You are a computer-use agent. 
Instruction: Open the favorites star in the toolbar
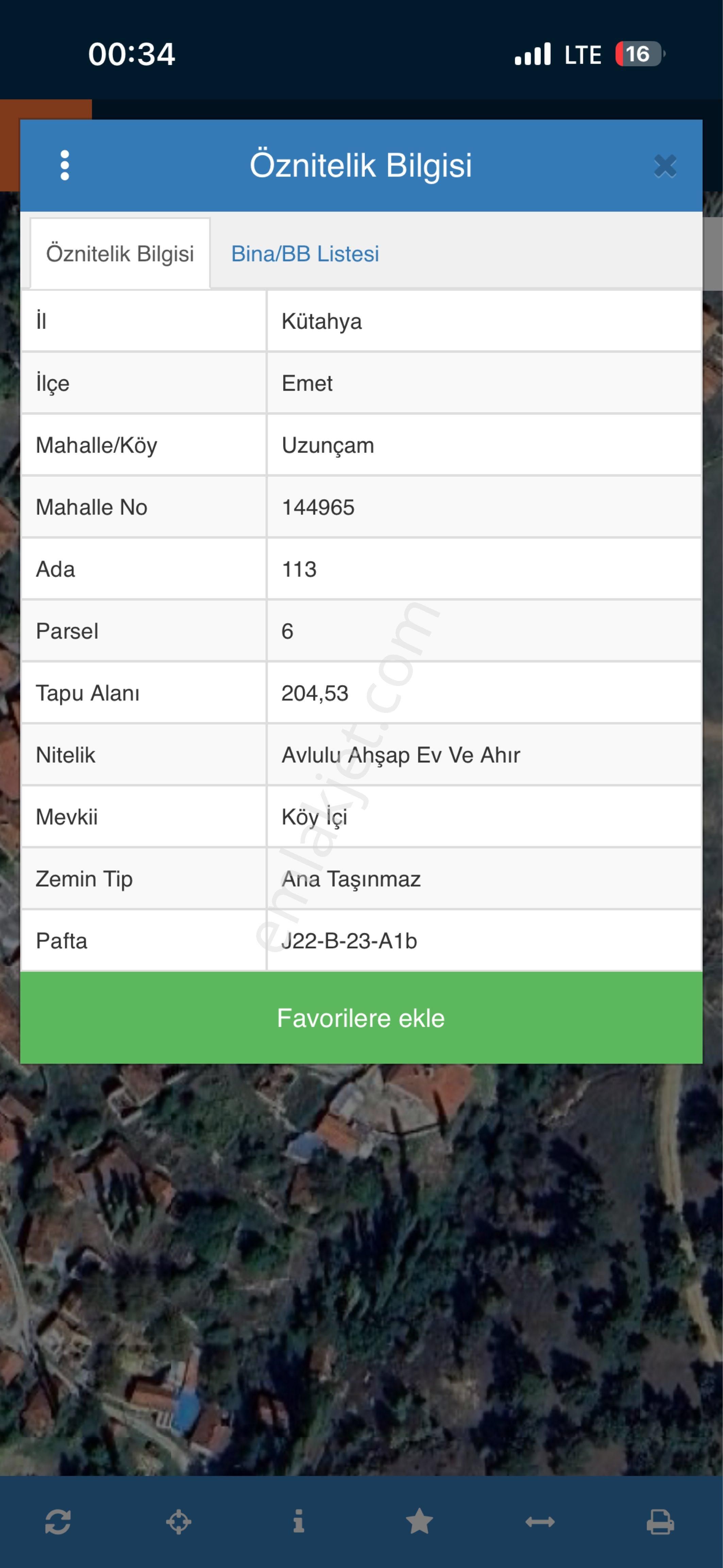click(x=419, y=1522)
